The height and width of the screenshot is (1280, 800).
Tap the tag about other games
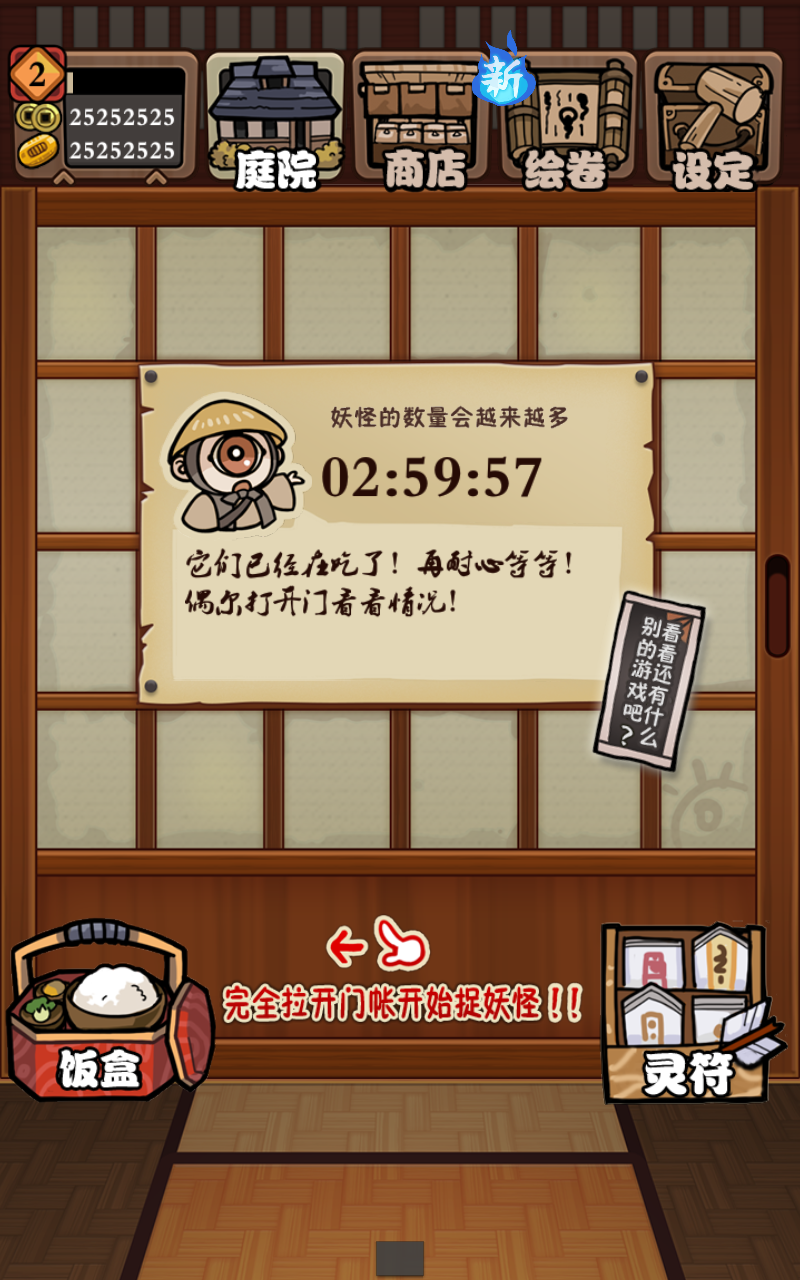point(650,682)
